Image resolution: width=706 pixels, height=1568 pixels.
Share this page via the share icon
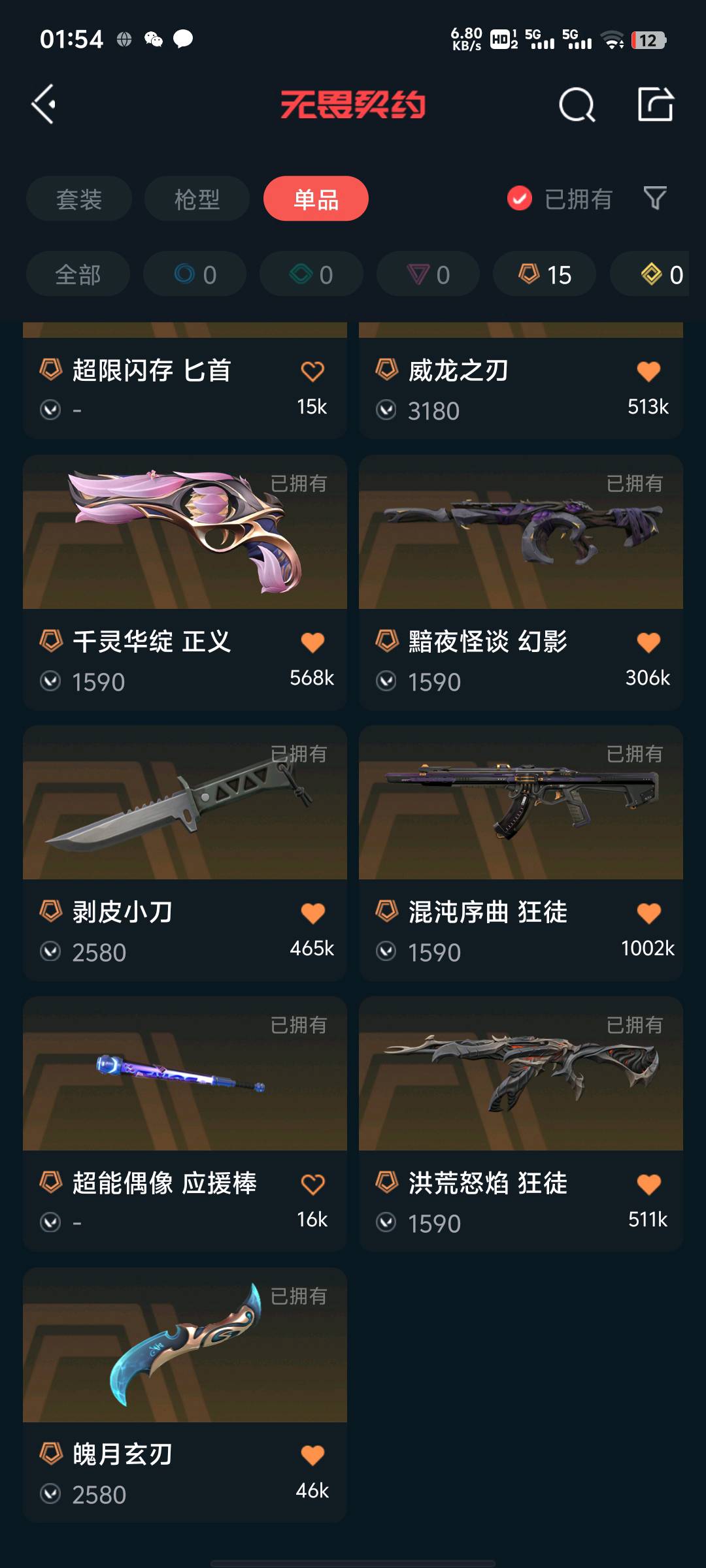(655, 105)
